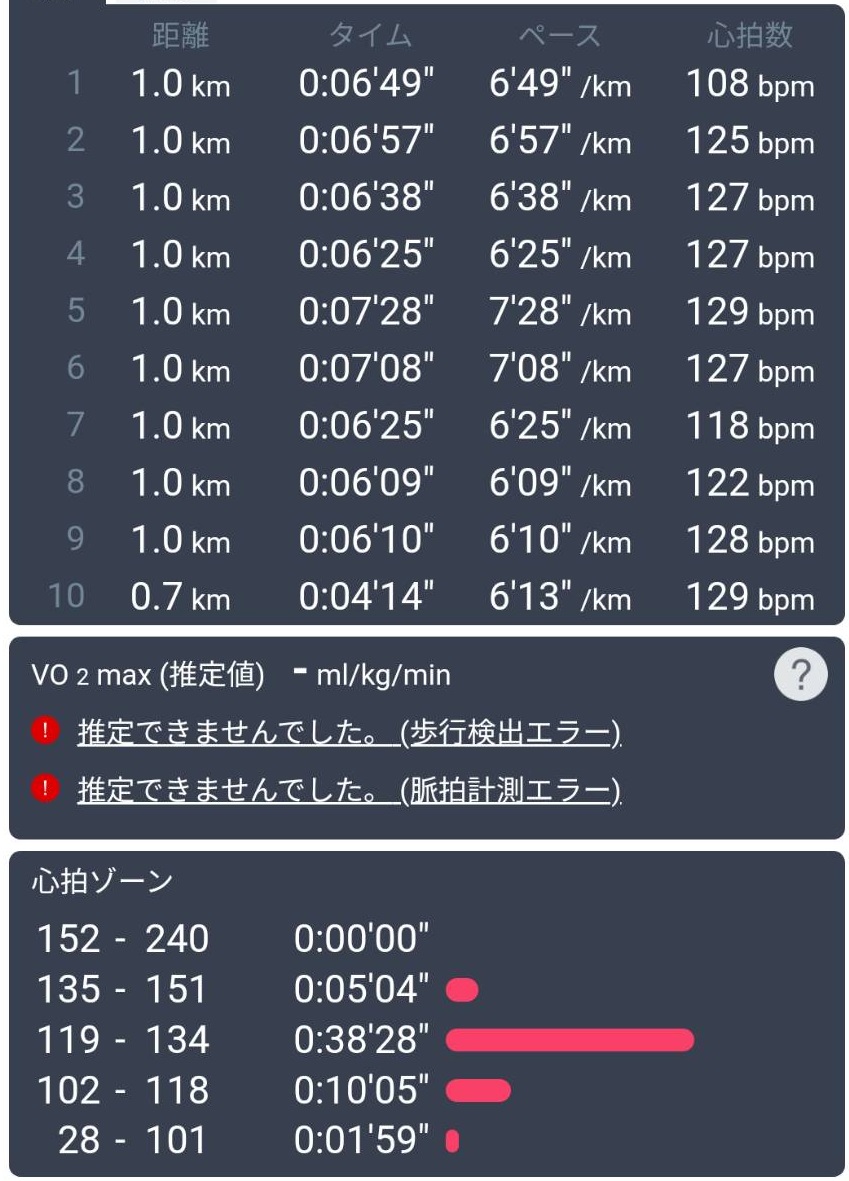The image size is (849, 1181).
Task: Click the 135-151 zone duration bar
Action: point(463,990)
